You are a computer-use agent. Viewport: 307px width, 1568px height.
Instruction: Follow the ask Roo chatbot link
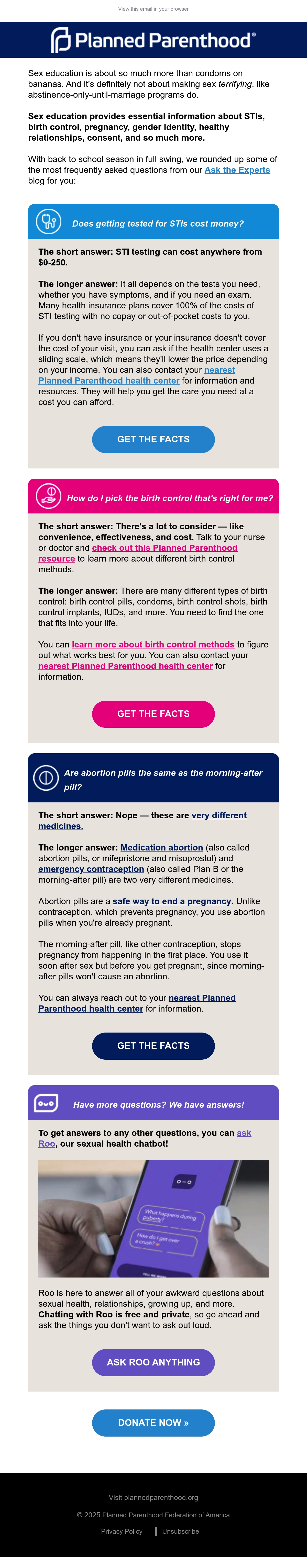coord(145,1138)
